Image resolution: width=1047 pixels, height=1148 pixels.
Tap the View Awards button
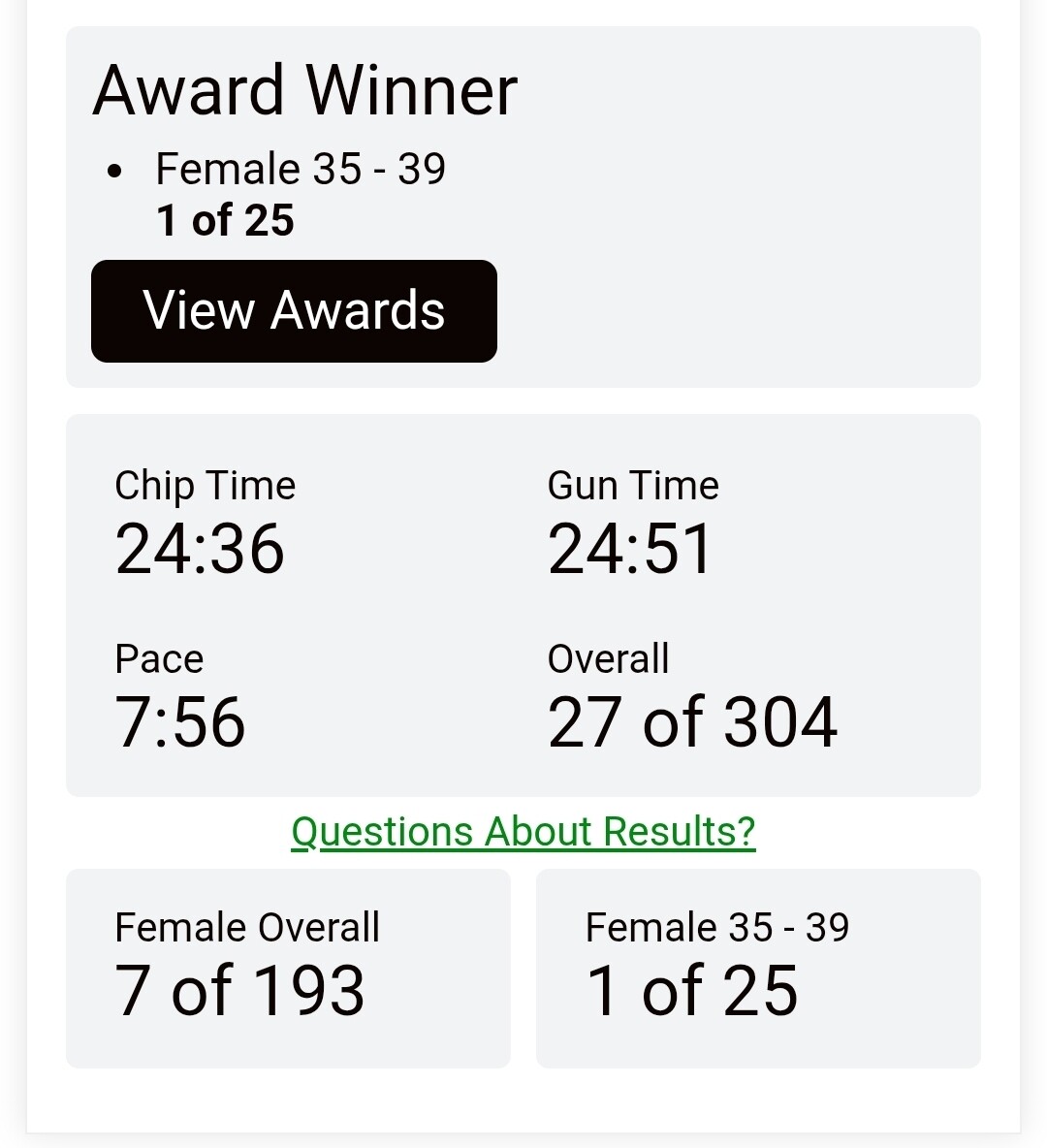[294, 311]
